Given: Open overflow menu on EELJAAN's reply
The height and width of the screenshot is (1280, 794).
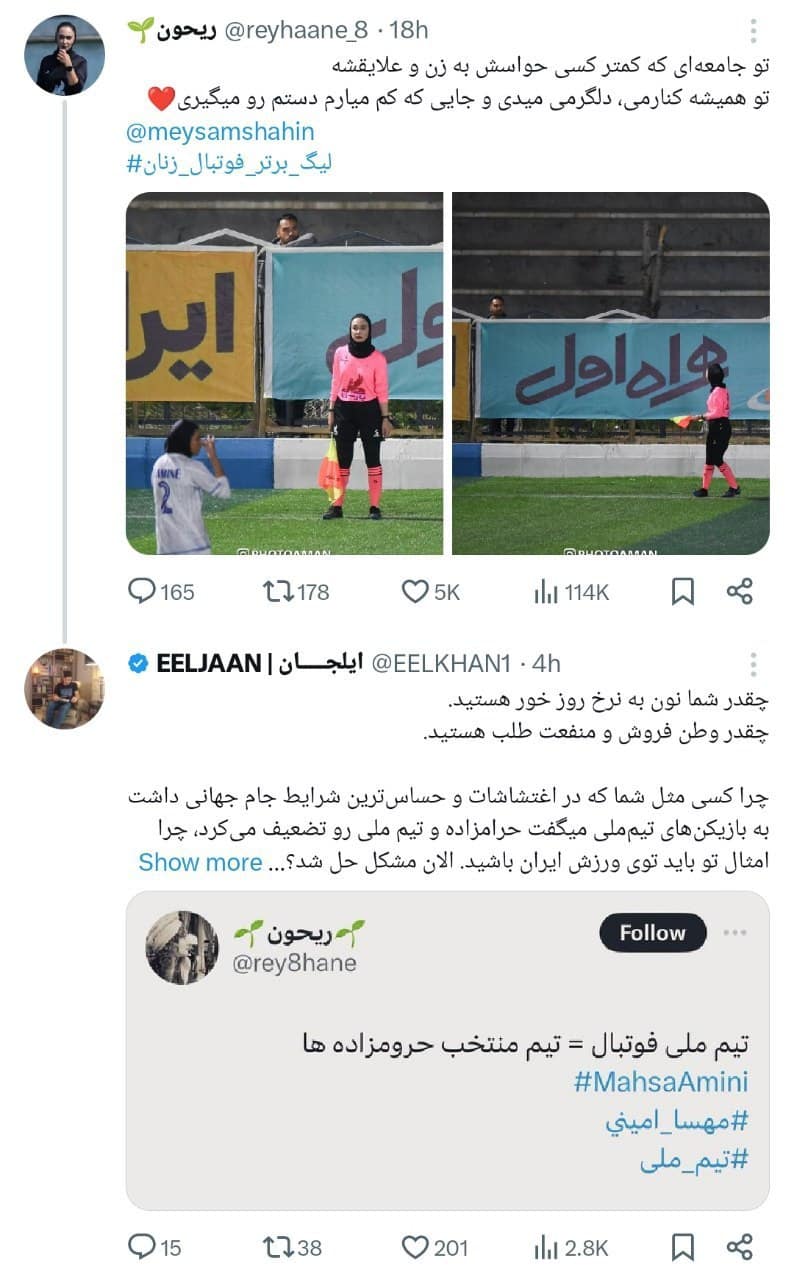Looking at the screenshot, I should 753,663.
